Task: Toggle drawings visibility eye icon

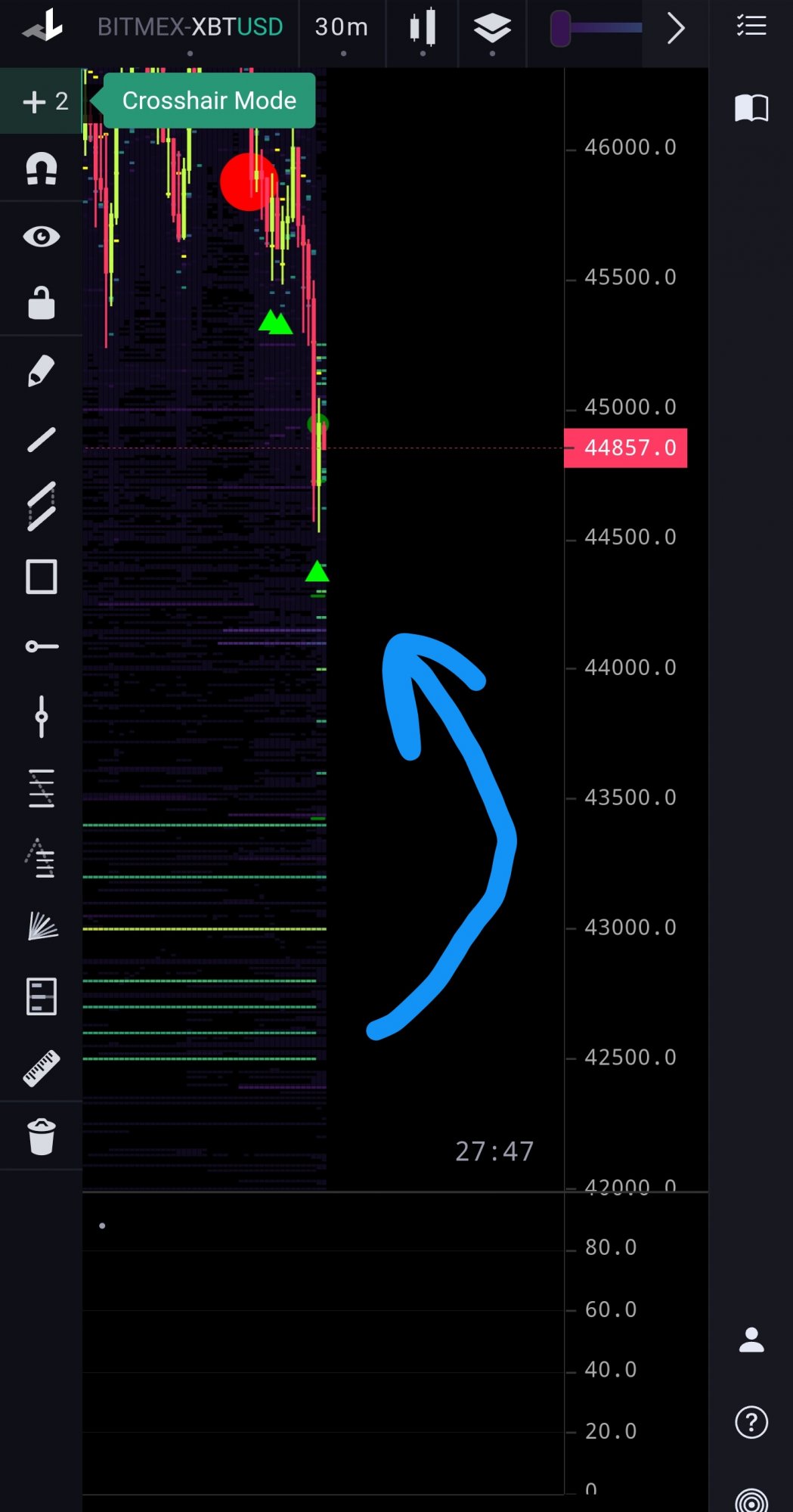Action: (42, 237)
